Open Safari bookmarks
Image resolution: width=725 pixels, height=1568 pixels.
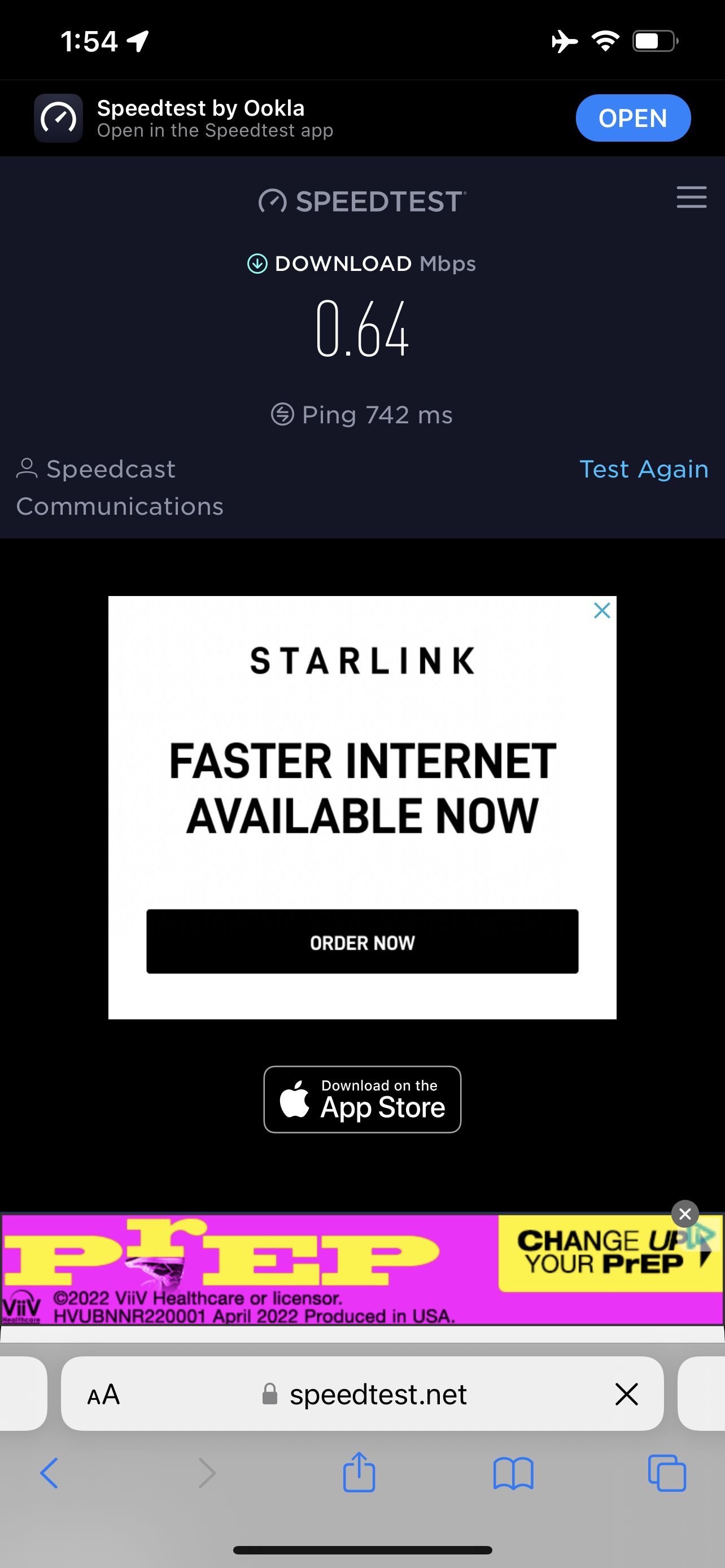513,1474
